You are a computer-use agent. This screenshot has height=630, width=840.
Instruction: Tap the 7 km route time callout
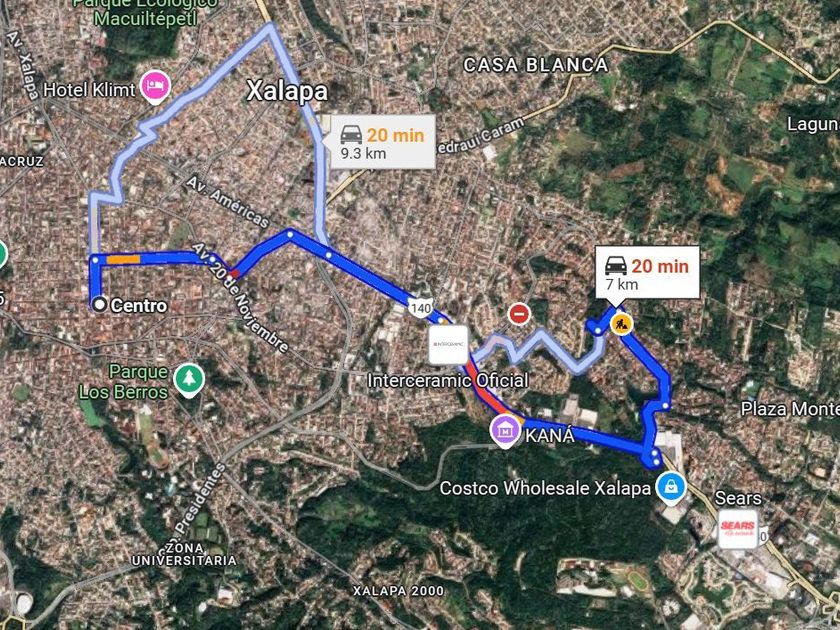click(647, 272)
